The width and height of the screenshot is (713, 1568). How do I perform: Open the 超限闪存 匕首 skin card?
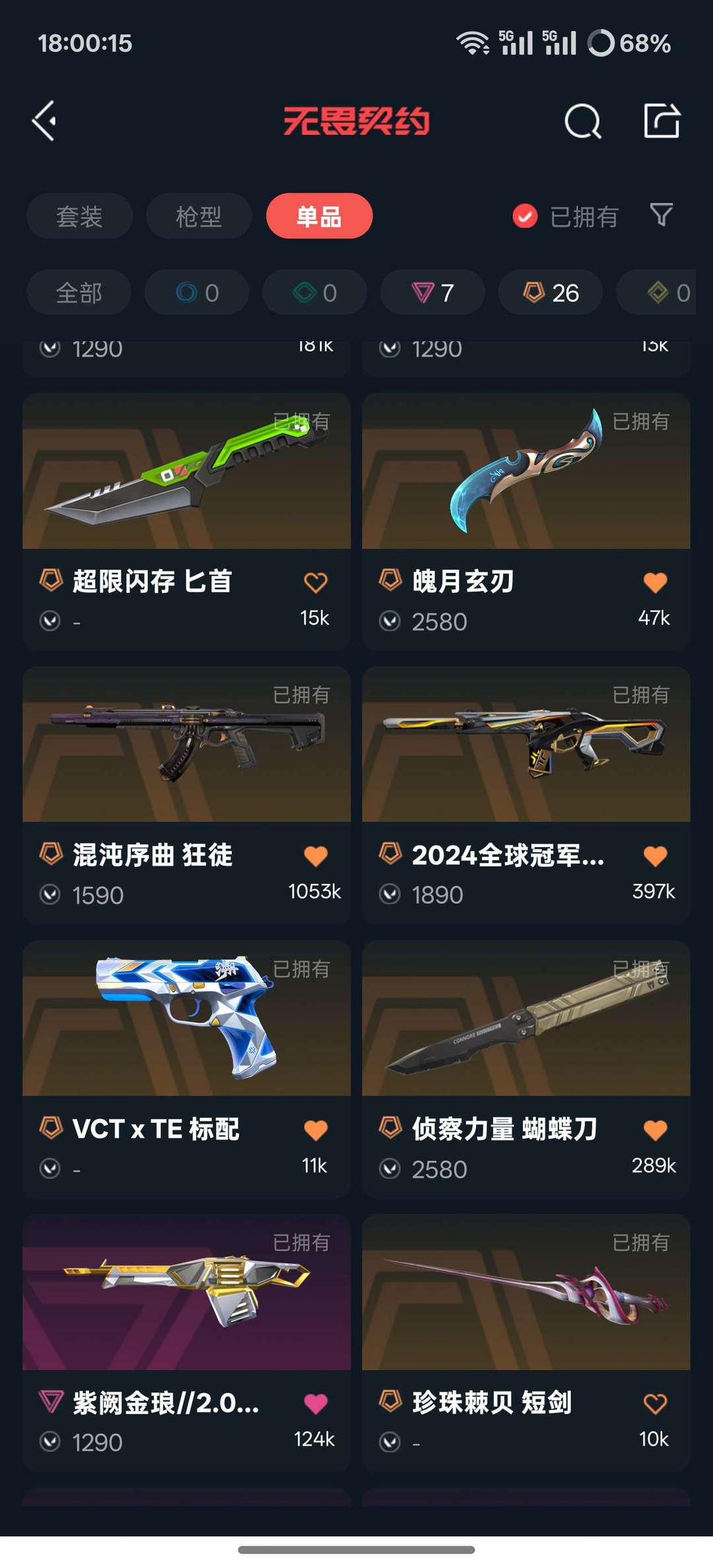pos(186,522)
